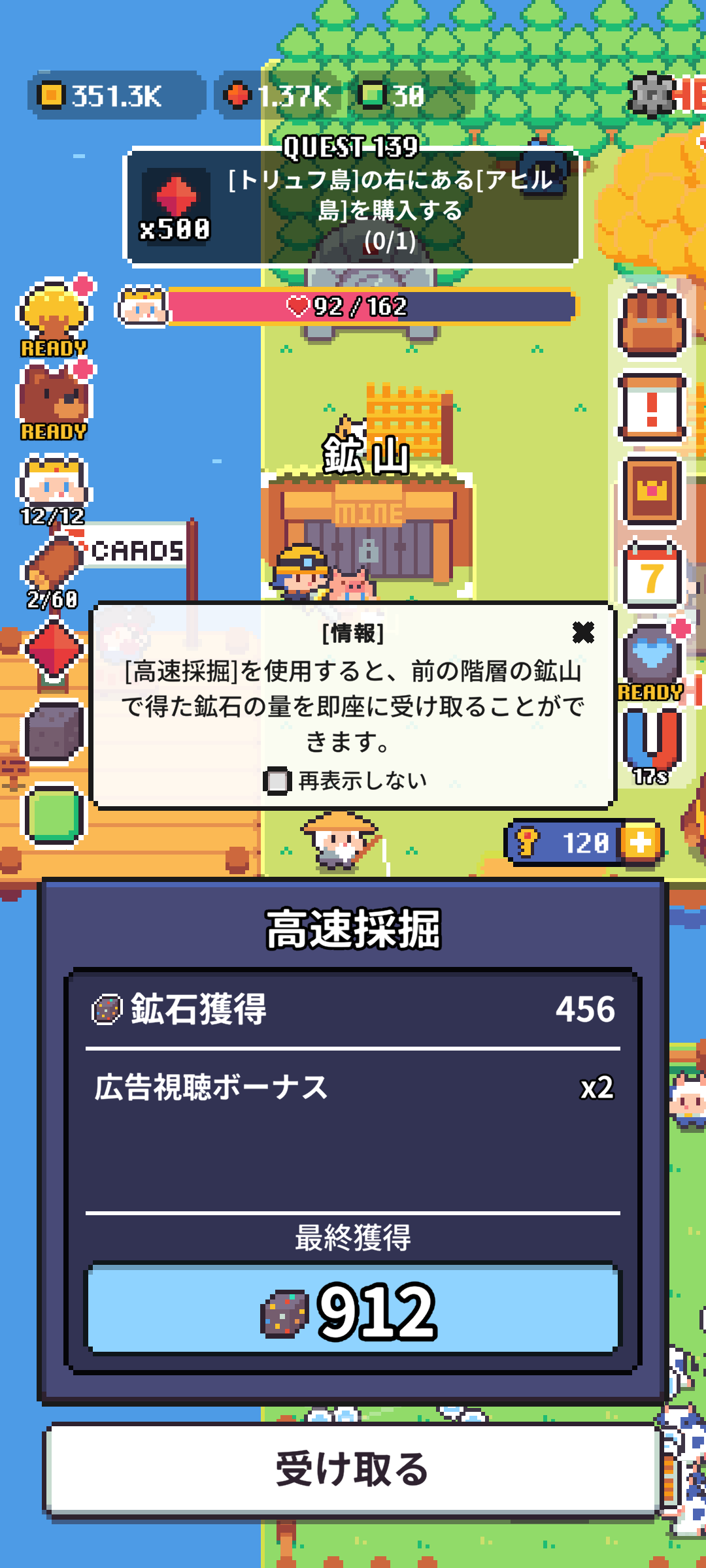Tap the blue heart READY icon
The image size is (706, 1568).
tap(652, 657)
